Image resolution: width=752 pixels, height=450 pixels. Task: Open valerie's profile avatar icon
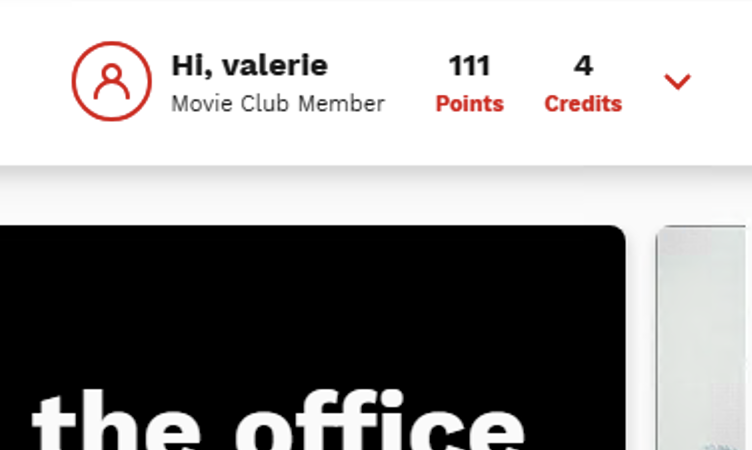pos(111,81)
